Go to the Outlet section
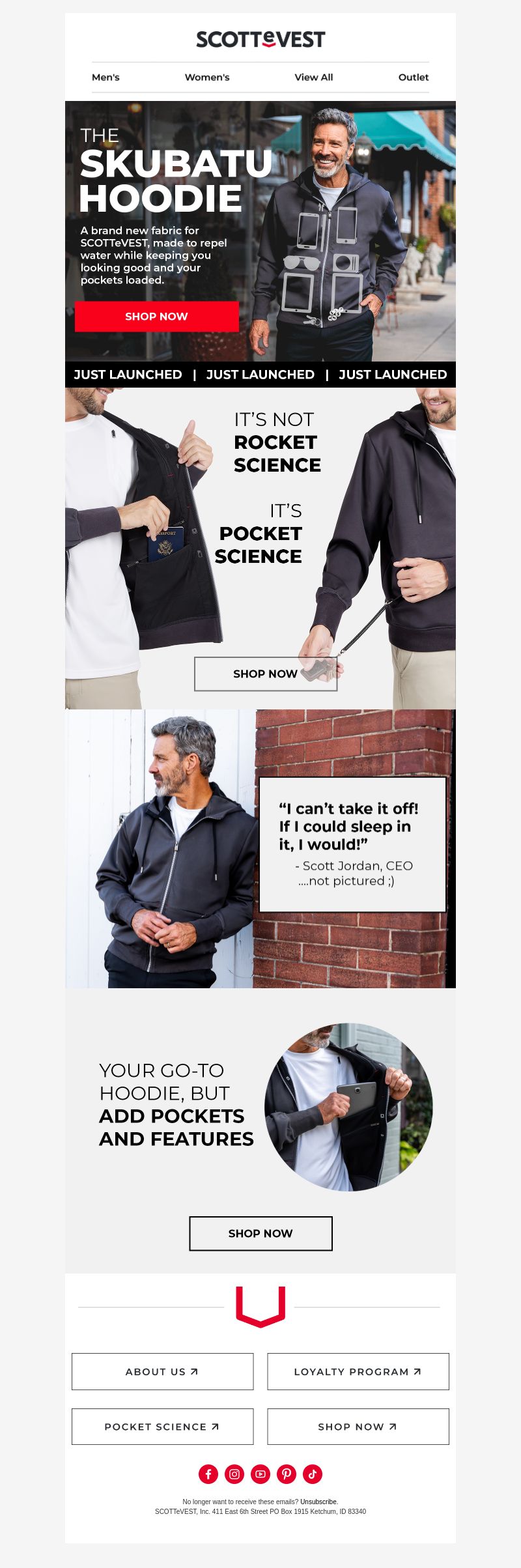Viewport: 521px width, 1568px height. coord(414,77)
